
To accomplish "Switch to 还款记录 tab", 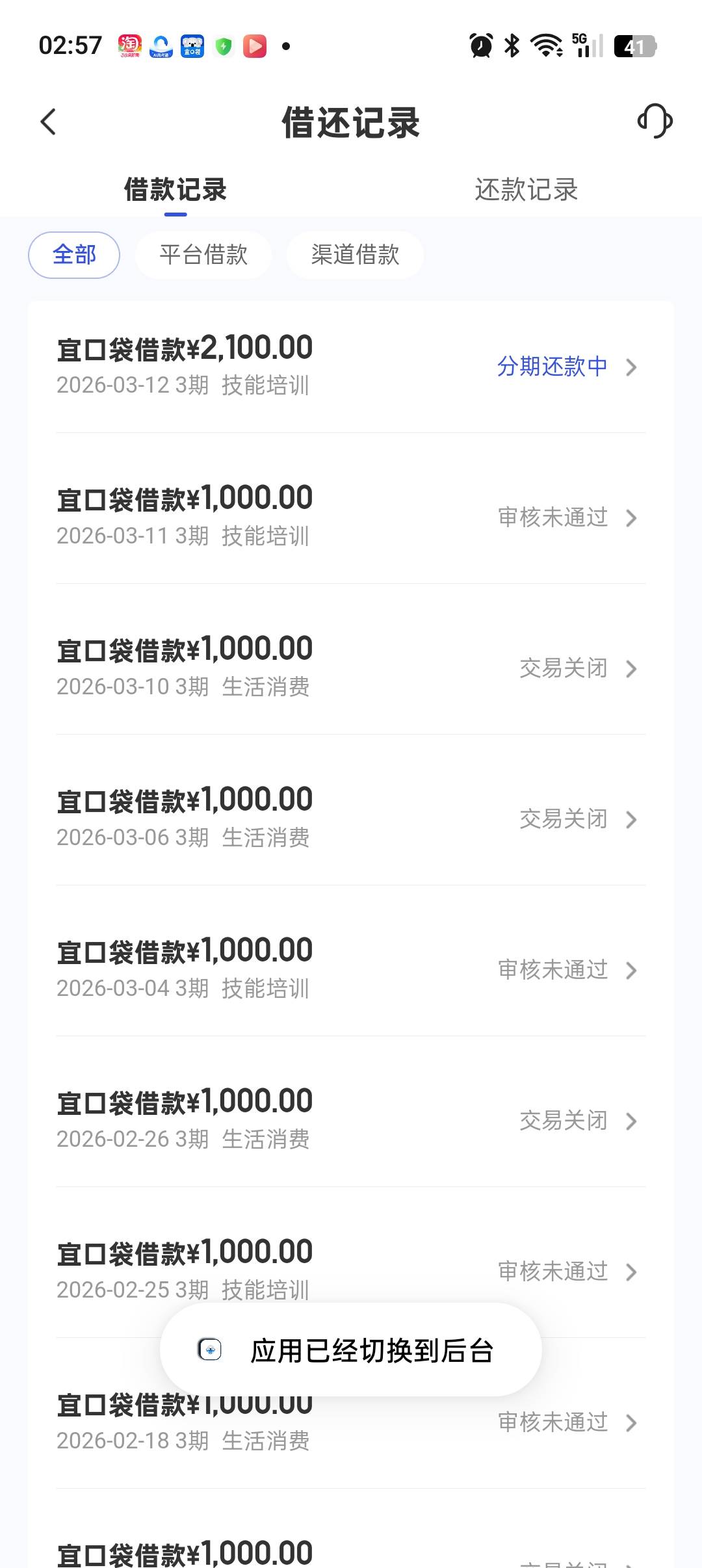I will click(526, 190).
